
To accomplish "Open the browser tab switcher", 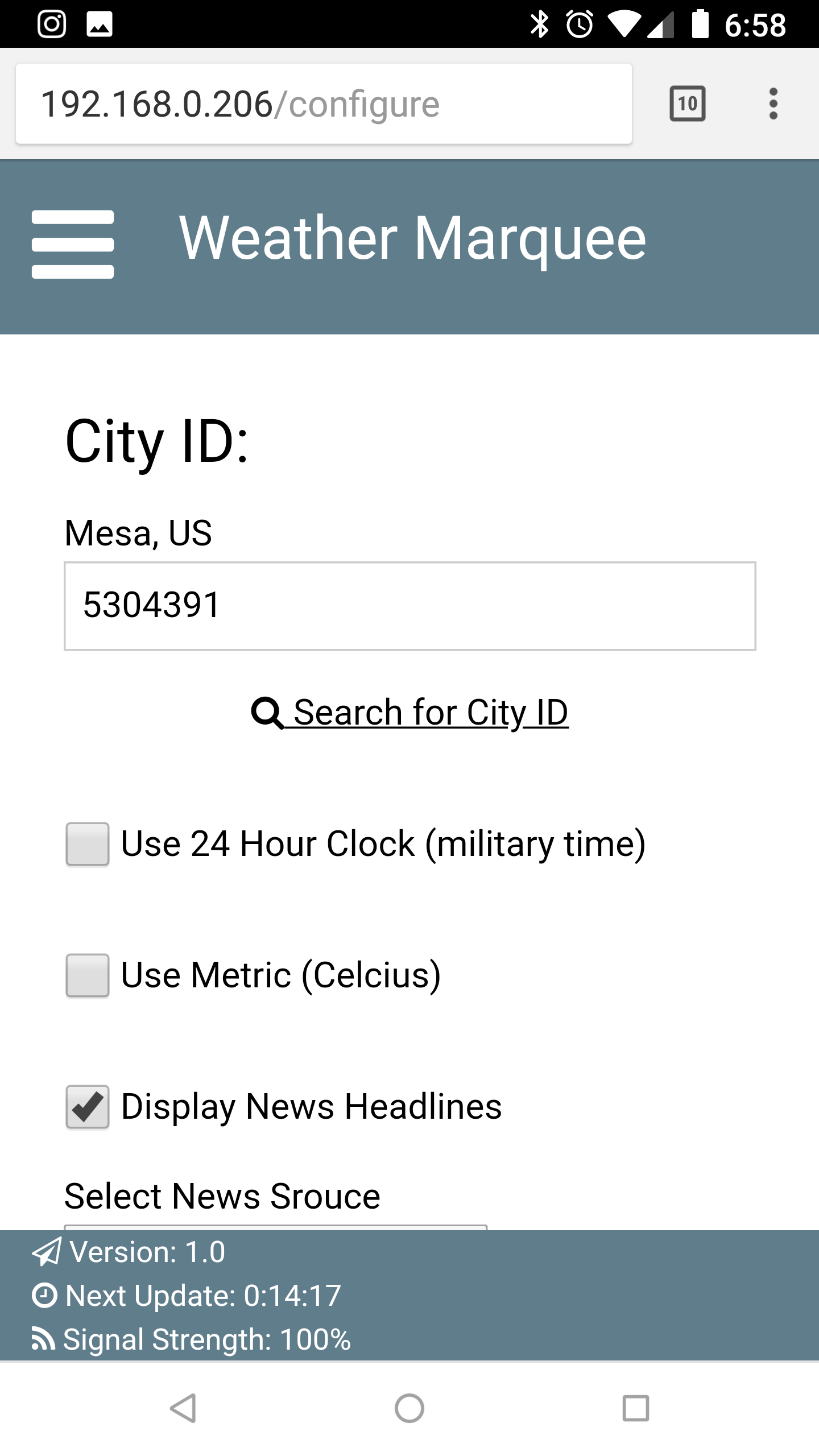I will tap(688, 104).
